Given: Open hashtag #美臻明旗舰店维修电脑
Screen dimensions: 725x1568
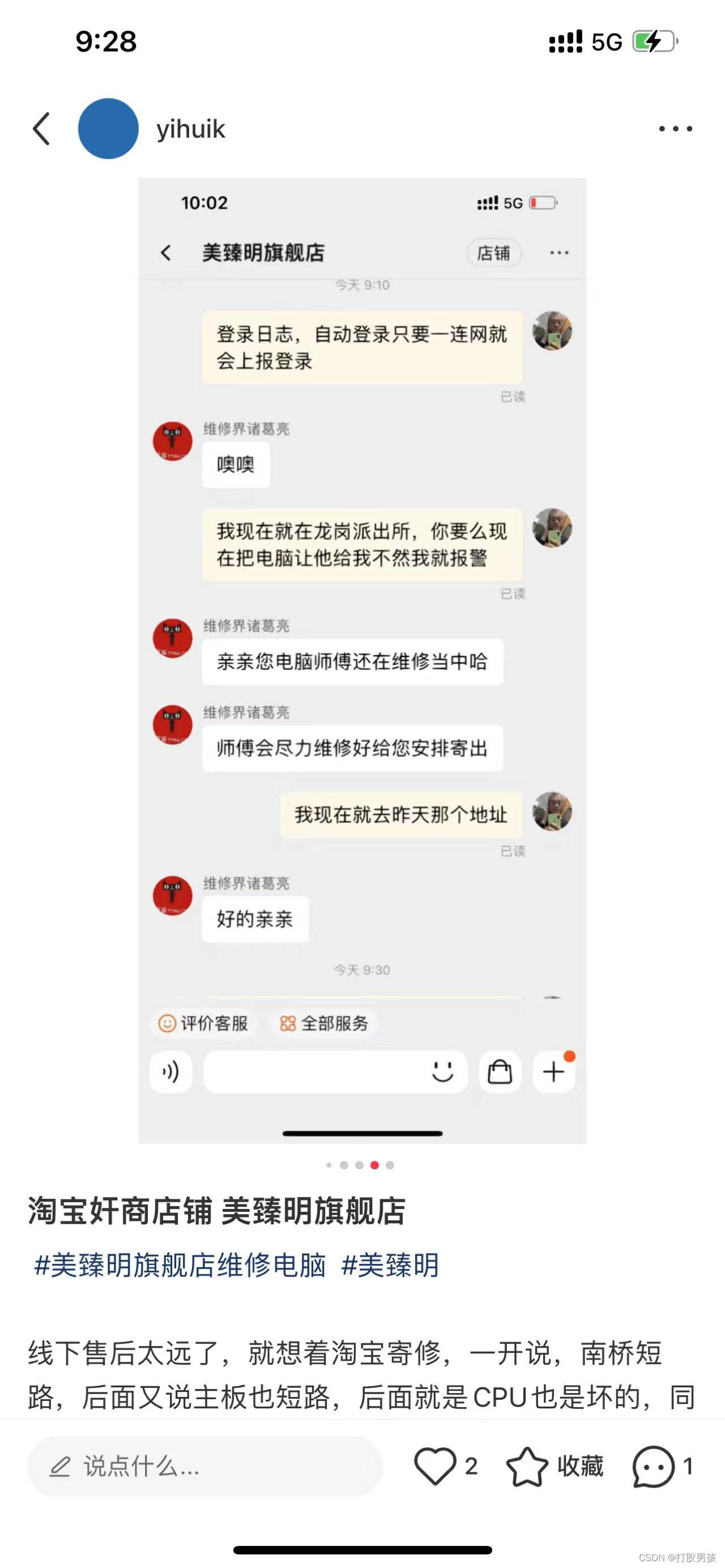Looking at the screenshot, I should [180, 1266].
